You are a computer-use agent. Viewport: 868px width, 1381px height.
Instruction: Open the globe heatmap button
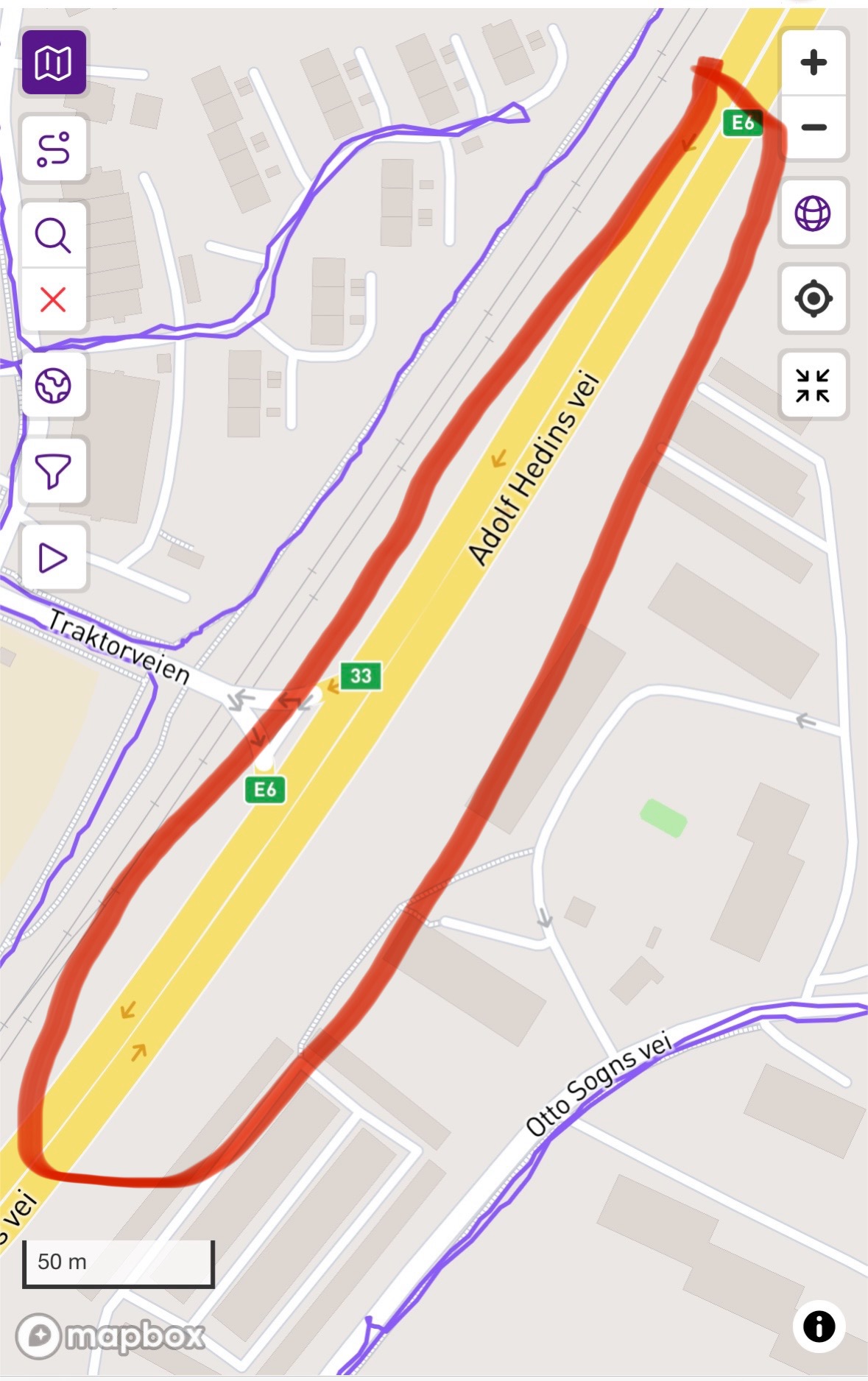[x=54, y=385]
